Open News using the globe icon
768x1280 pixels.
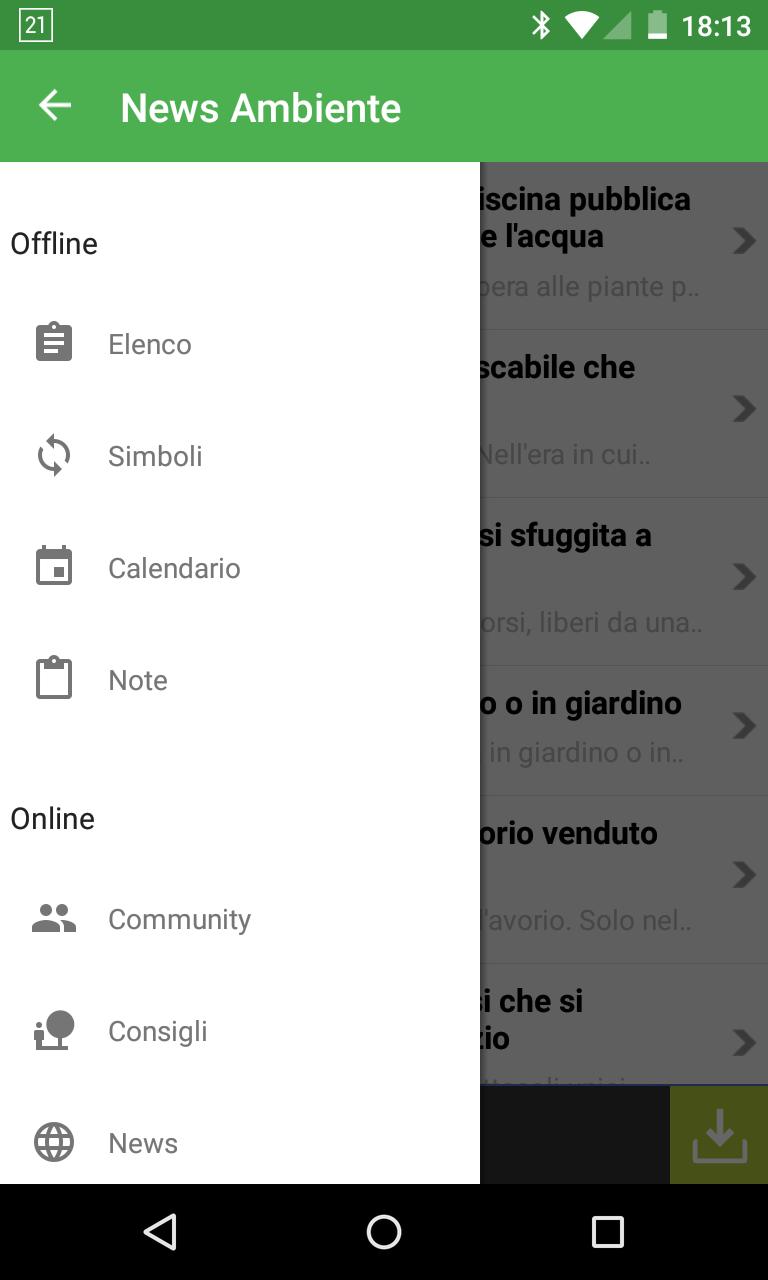[x=53, y=1142]
